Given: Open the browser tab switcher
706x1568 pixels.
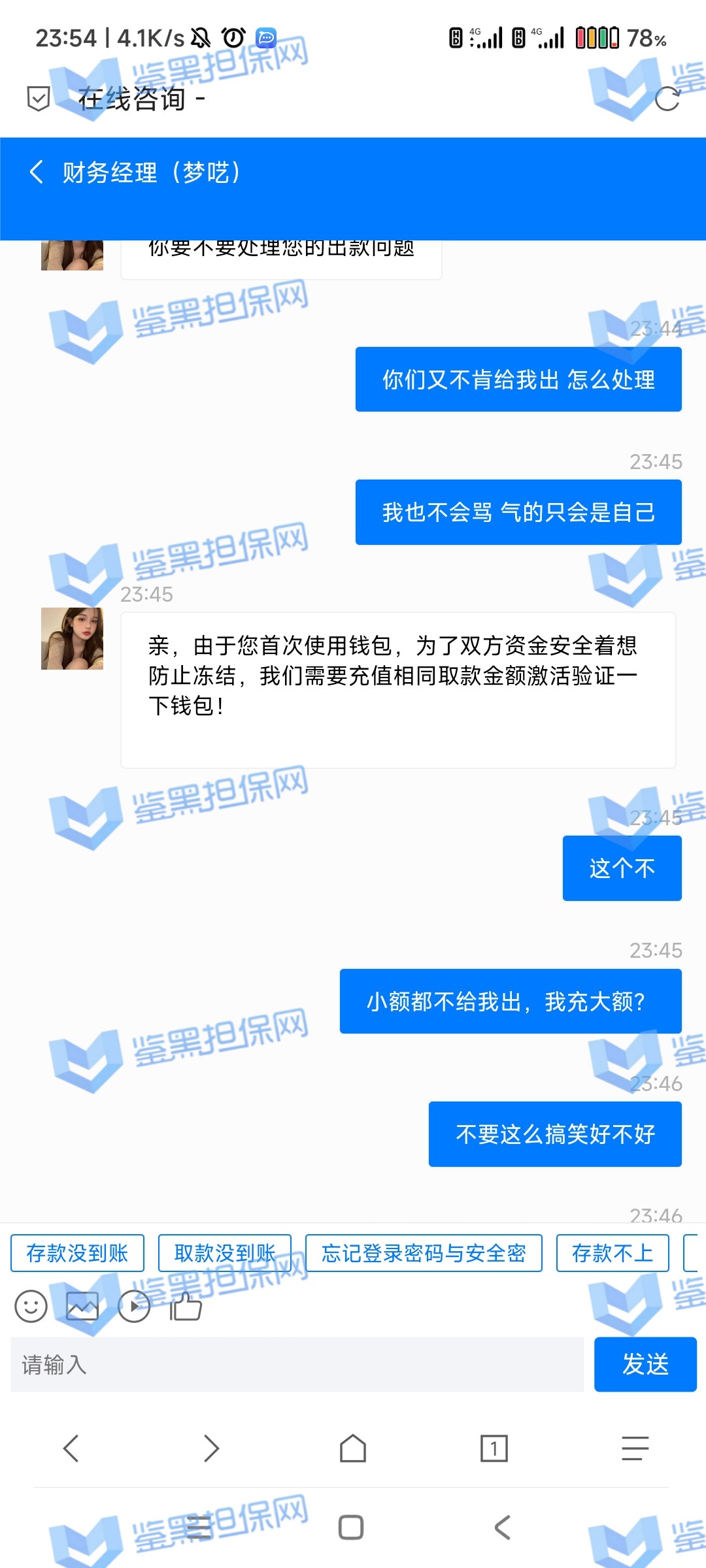Looking at the screenshot, I should click(494, 1448).
